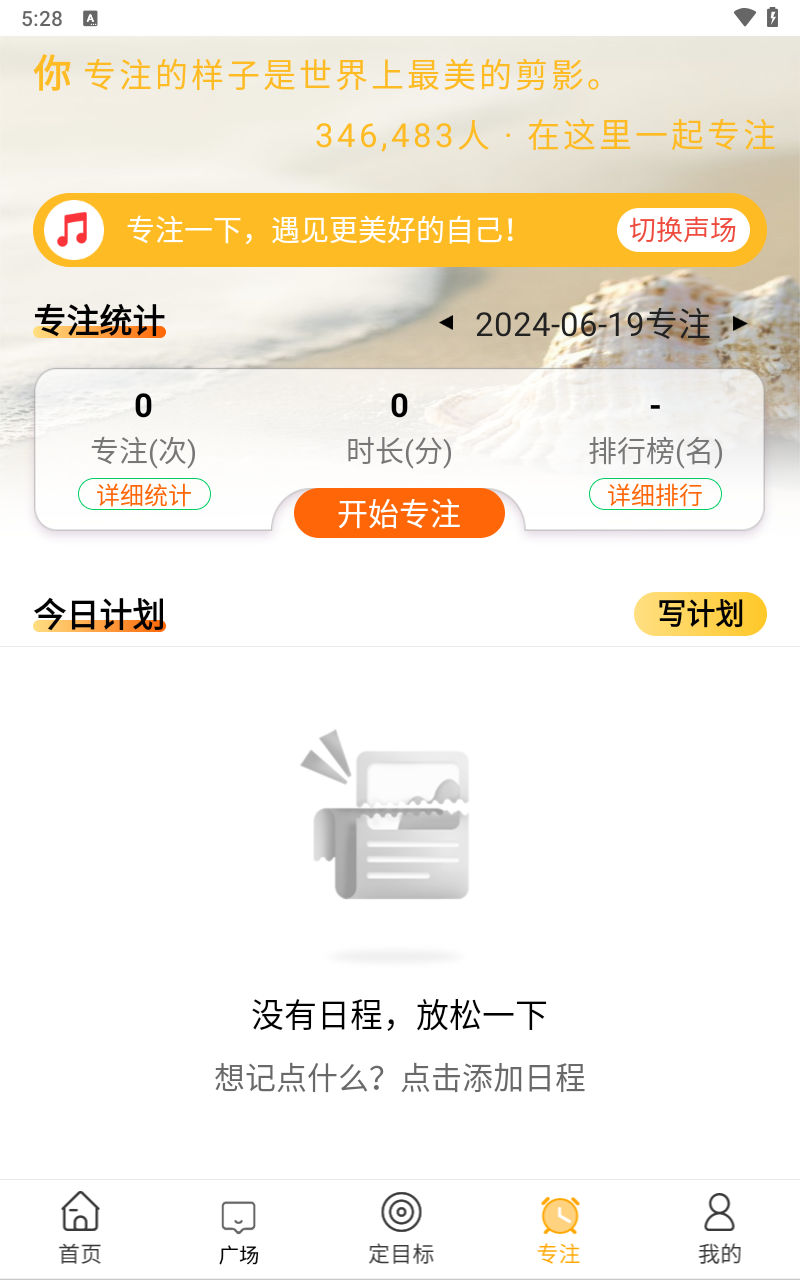Viewport: 800px width, 1280px height.
Task: Open the 首页 home tab icon
Action: pyautogui.click(x=79, y=1211)
